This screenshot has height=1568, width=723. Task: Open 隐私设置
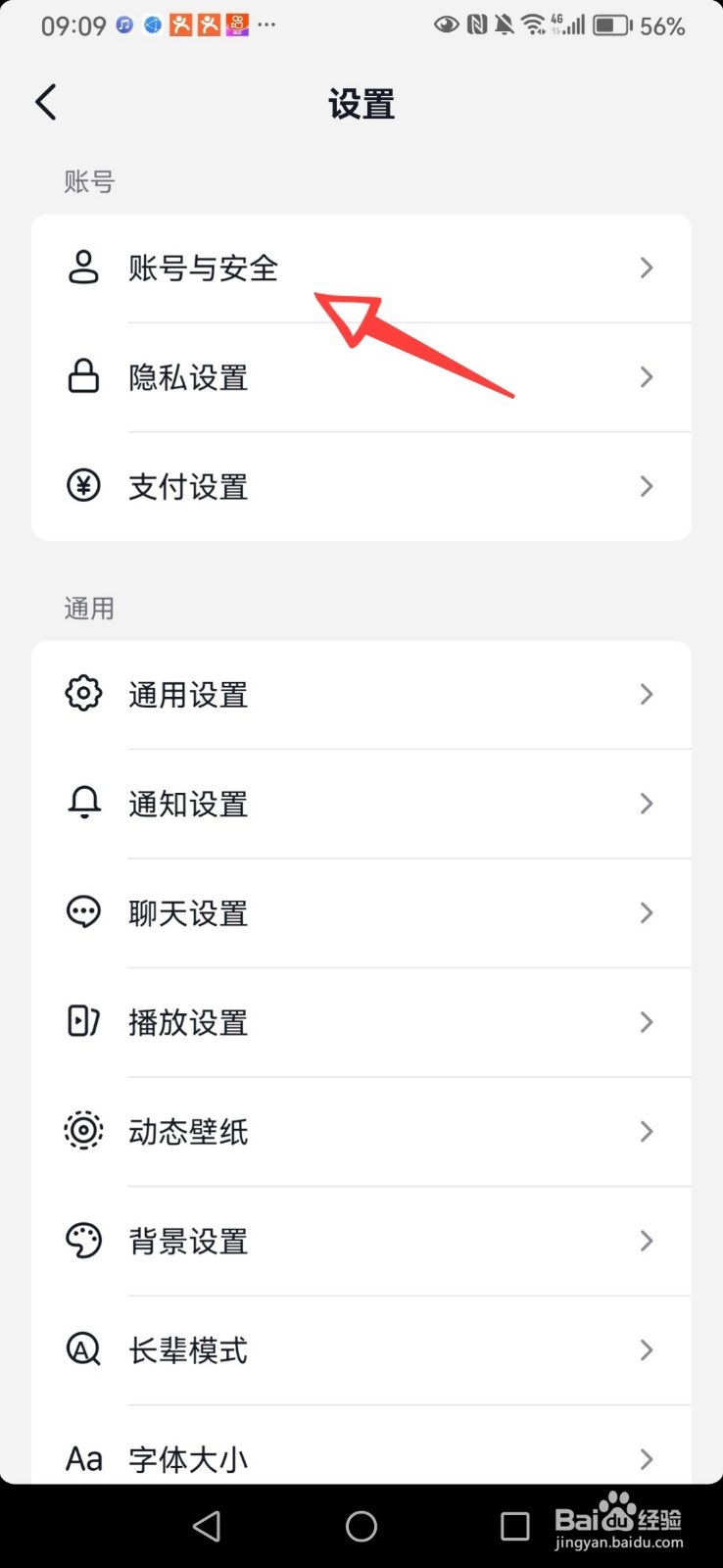point(361,377)
